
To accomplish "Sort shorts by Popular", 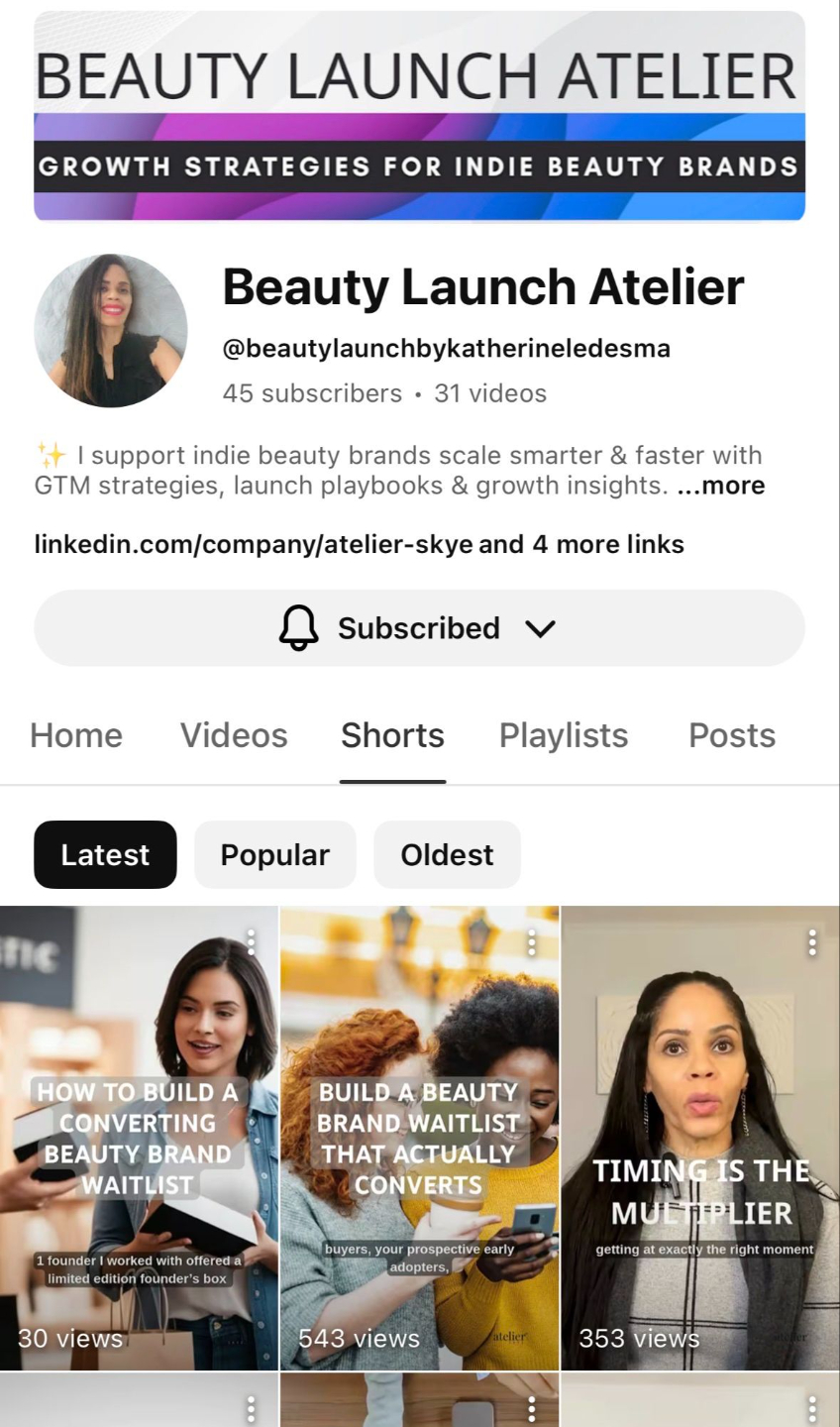I will click(x=274, y=854).
